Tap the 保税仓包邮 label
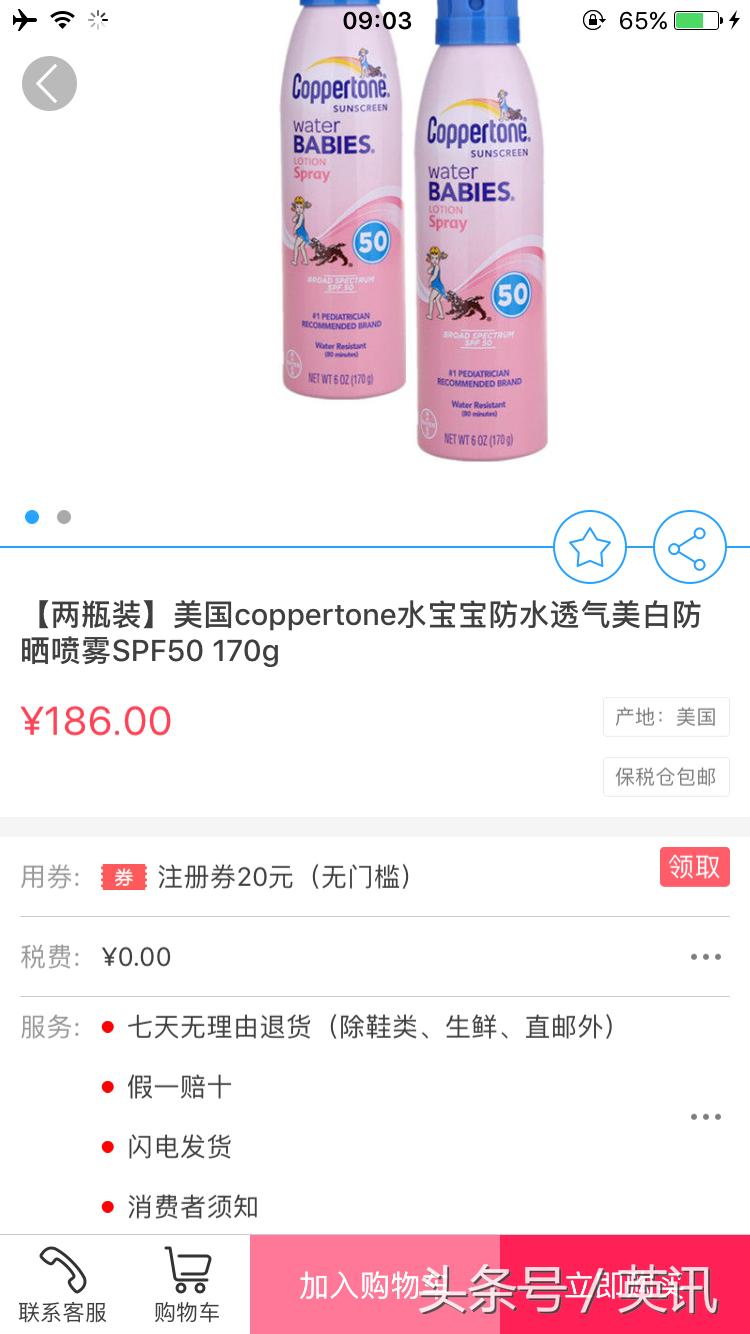The width and height of the screenshot is (750, 1334). 666,777
